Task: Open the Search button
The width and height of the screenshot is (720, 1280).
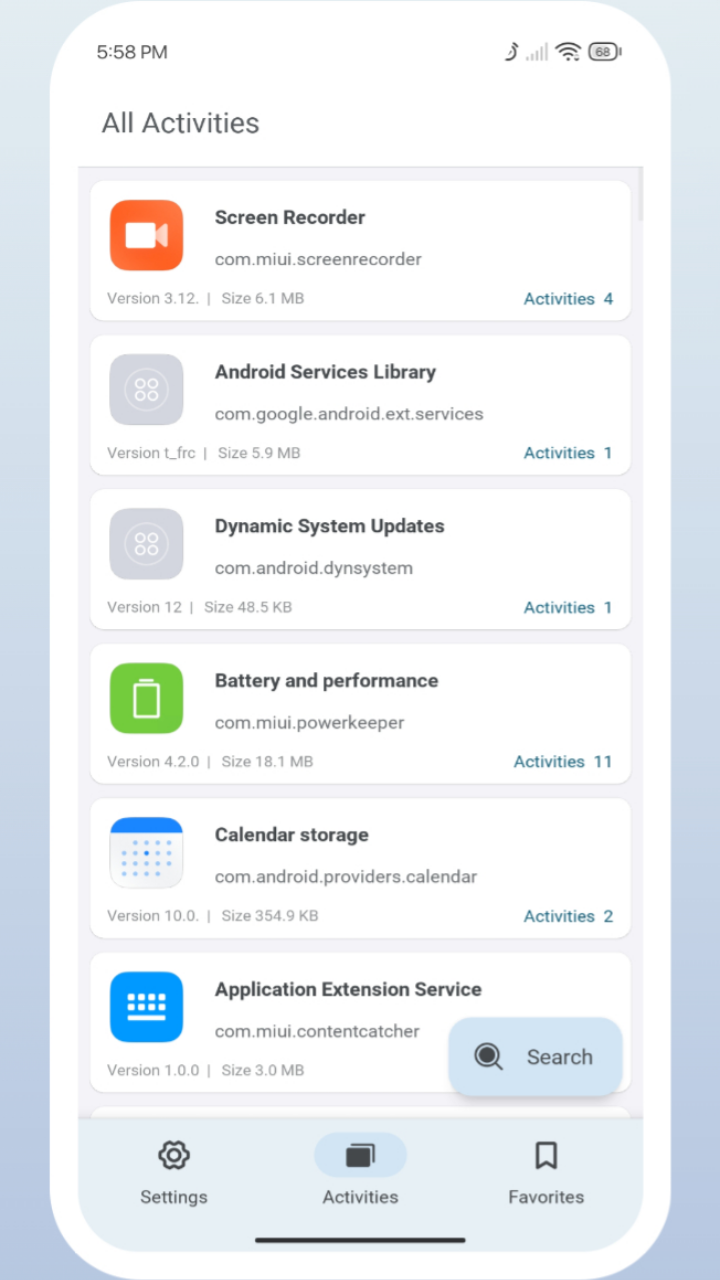Action: [x=536, y=1056]
